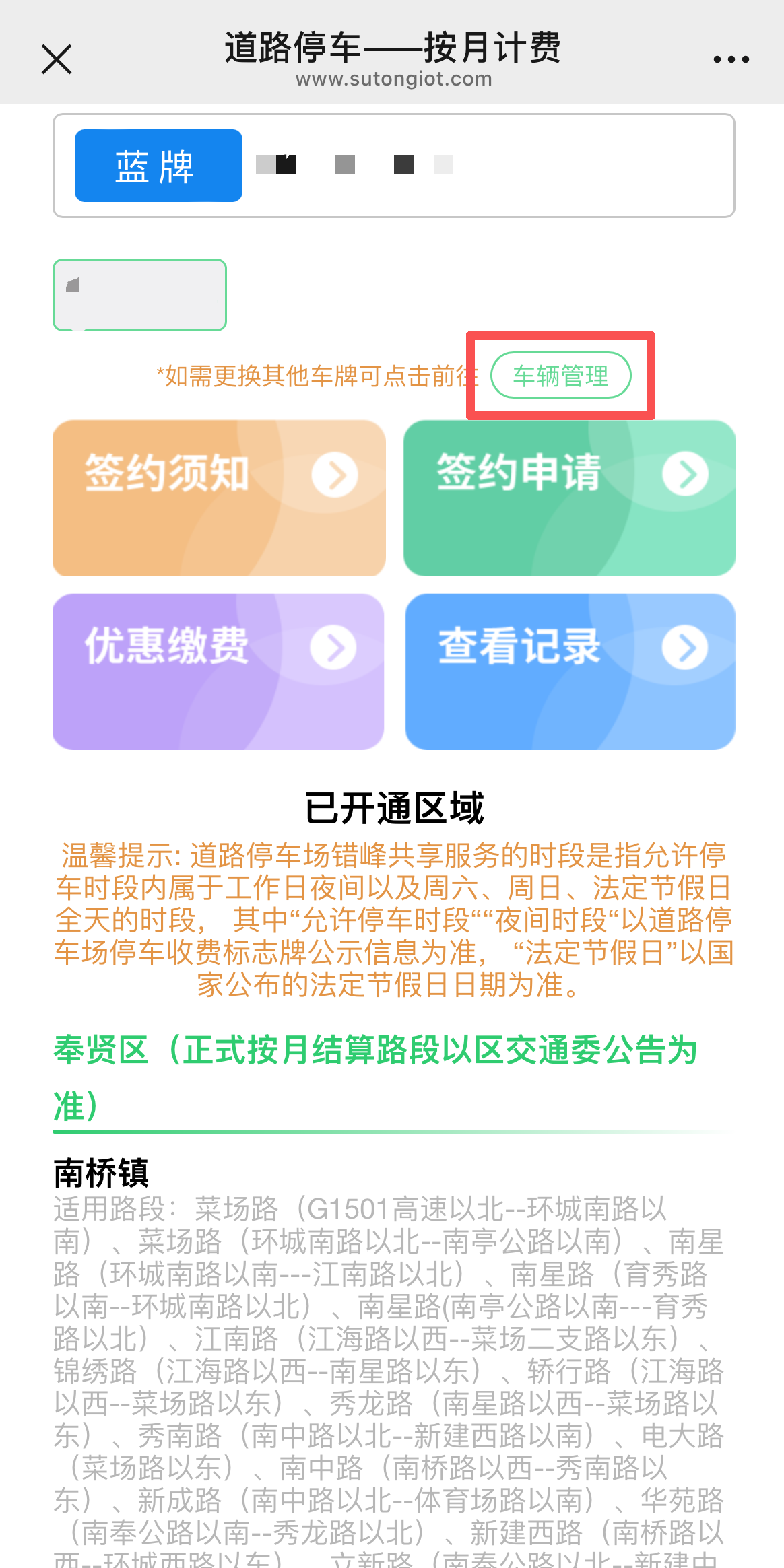Tap the page title 道路停车——按月计费

[391, 48]
